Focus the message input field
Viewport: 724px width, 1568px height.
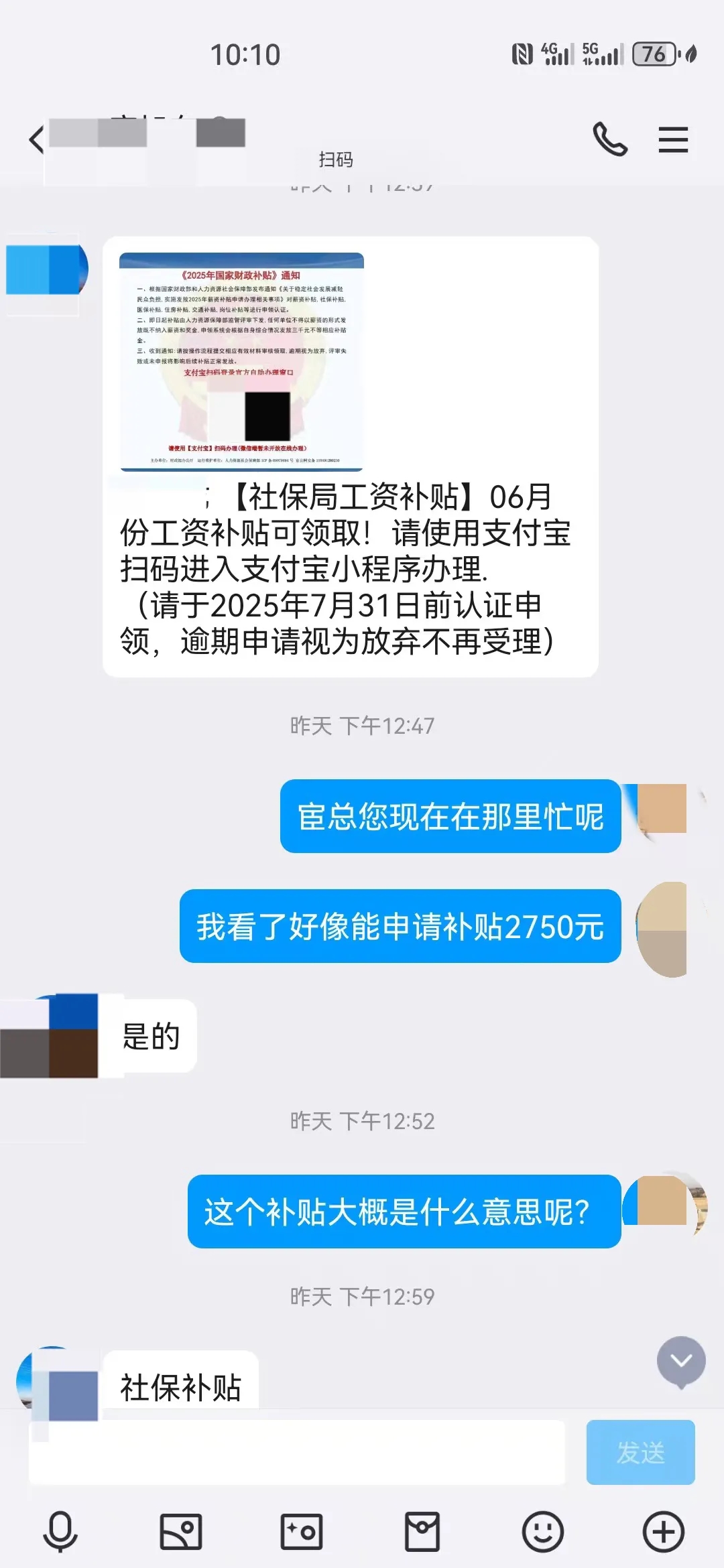click(296, 1453)
